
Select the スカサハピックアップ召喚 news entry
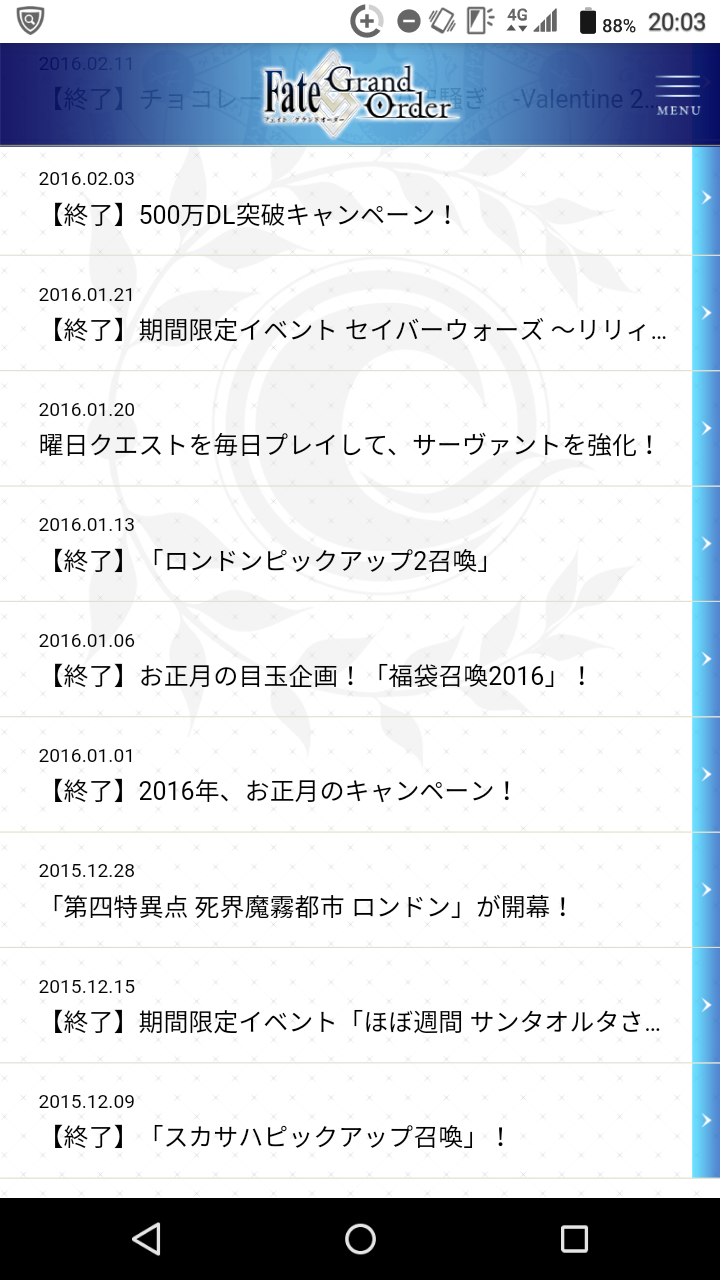tap(346, 1121)
